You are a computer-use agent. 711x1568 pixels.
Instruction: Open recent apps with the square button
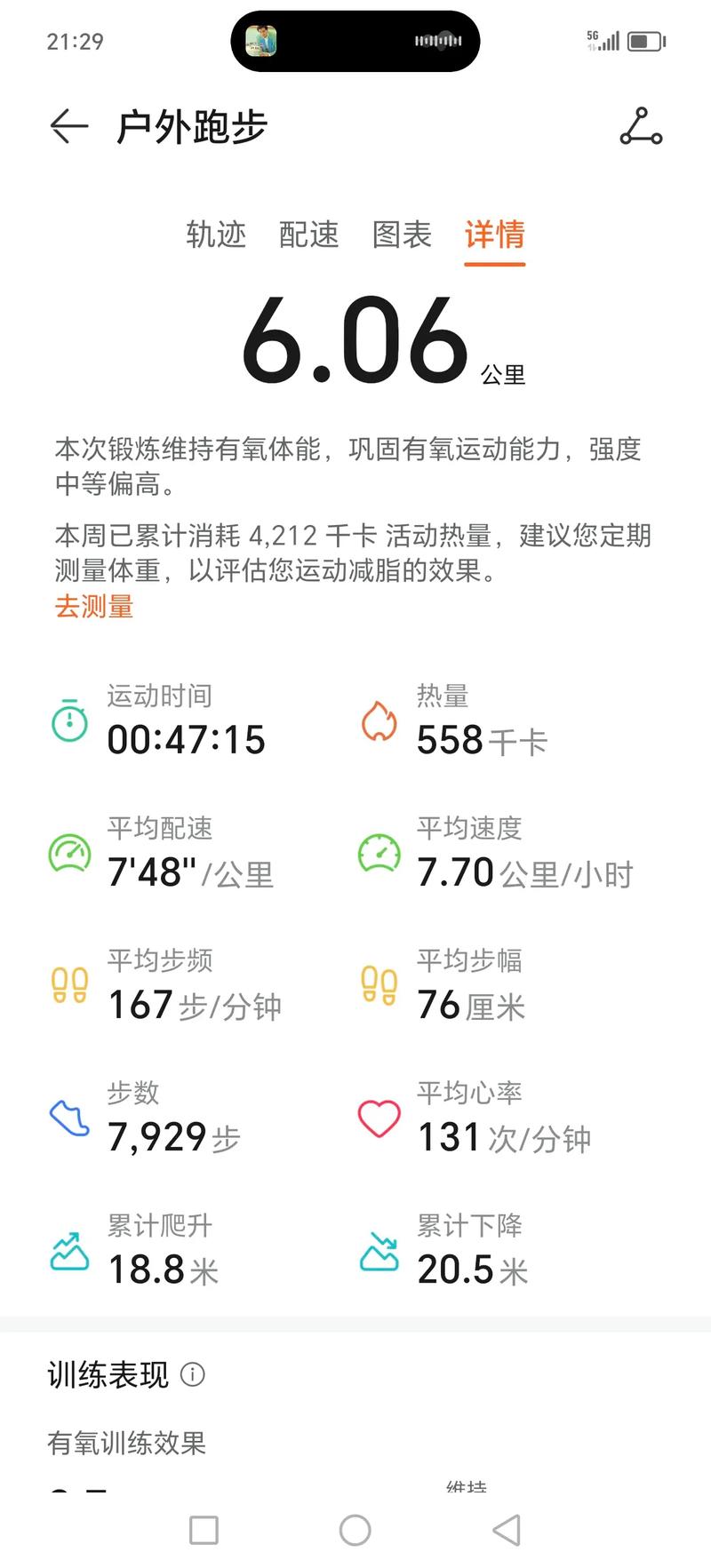click(204, 1530)
